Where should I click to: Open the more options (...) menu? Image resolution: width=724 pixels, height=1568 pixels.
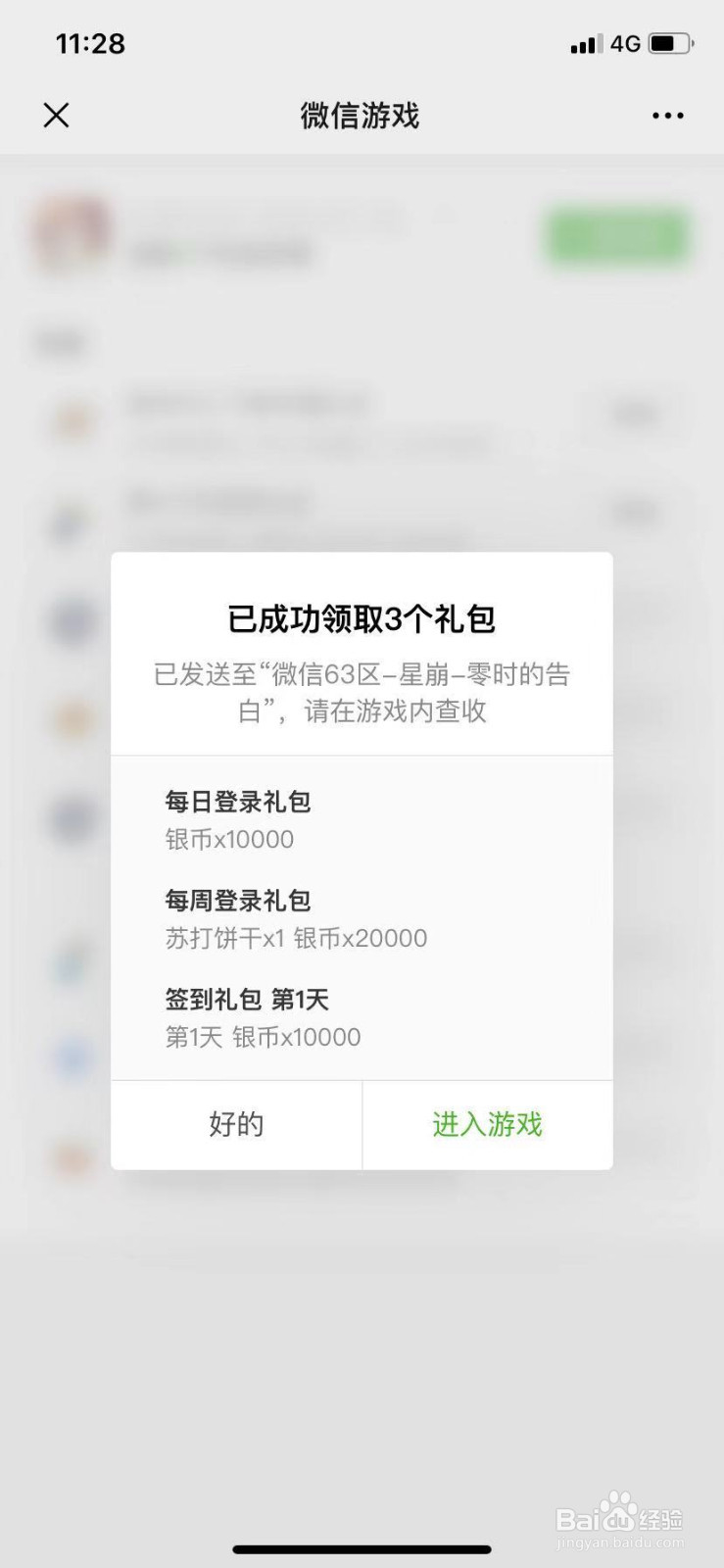[x=666, y=115]
